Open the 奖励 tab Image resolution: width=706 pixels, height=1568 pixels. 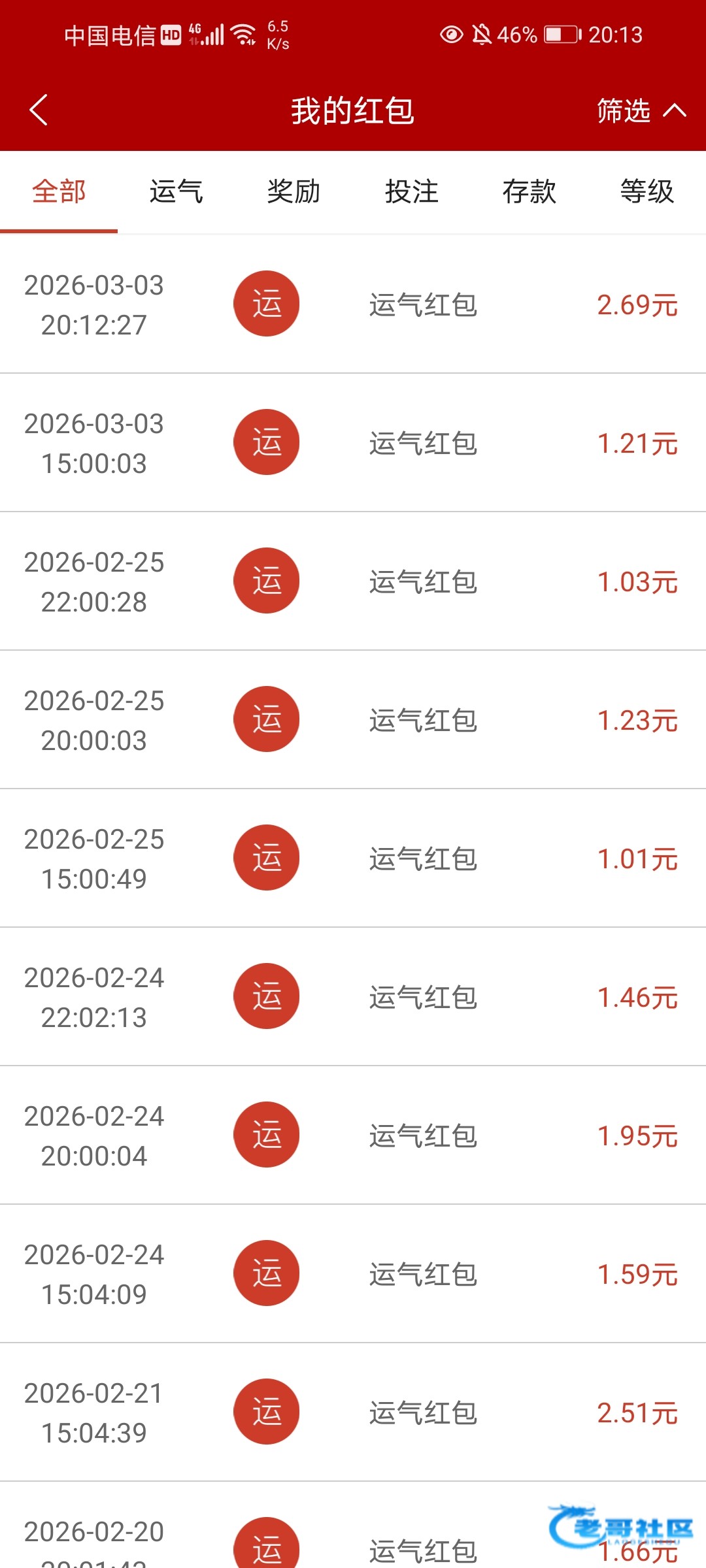click(x=294, y=192)
